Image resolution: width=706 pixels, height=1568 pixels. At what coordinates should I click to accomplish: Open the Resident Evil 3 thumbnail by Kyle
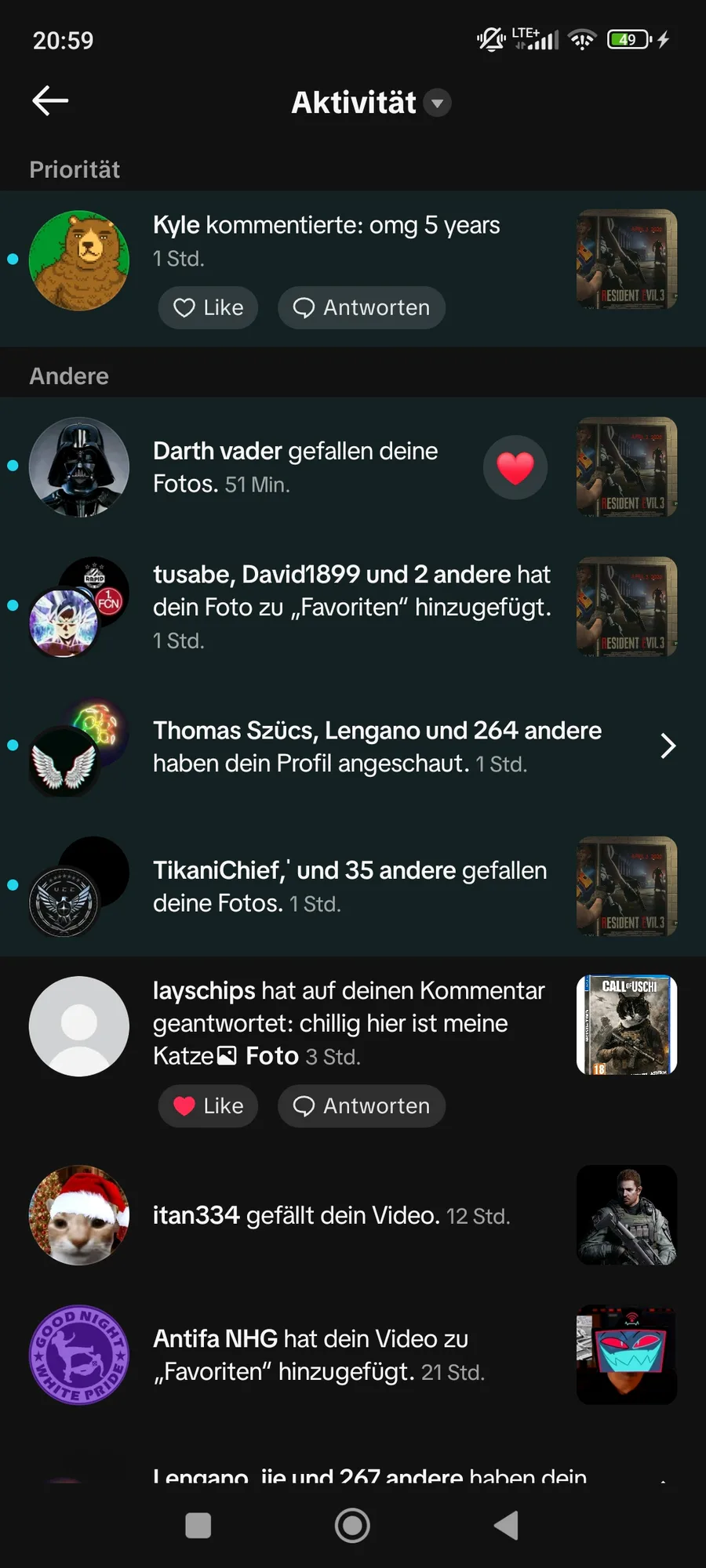(626, 260)
